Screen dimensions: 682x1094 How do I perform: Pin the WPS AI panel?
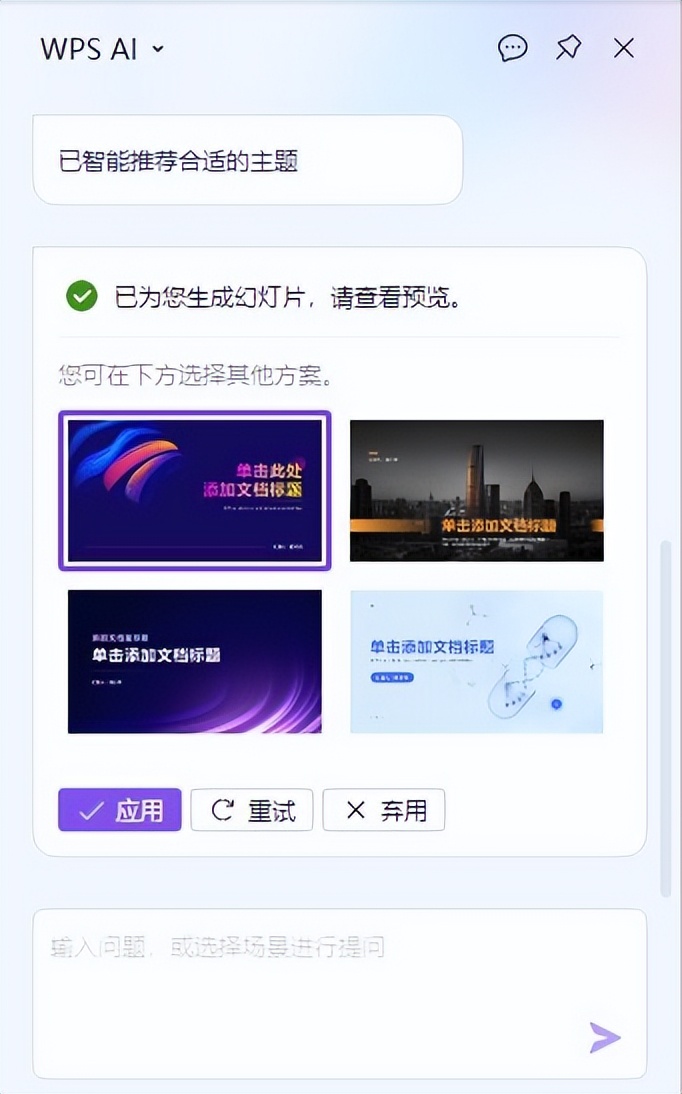pyautogui.click(x=568, y=48)
